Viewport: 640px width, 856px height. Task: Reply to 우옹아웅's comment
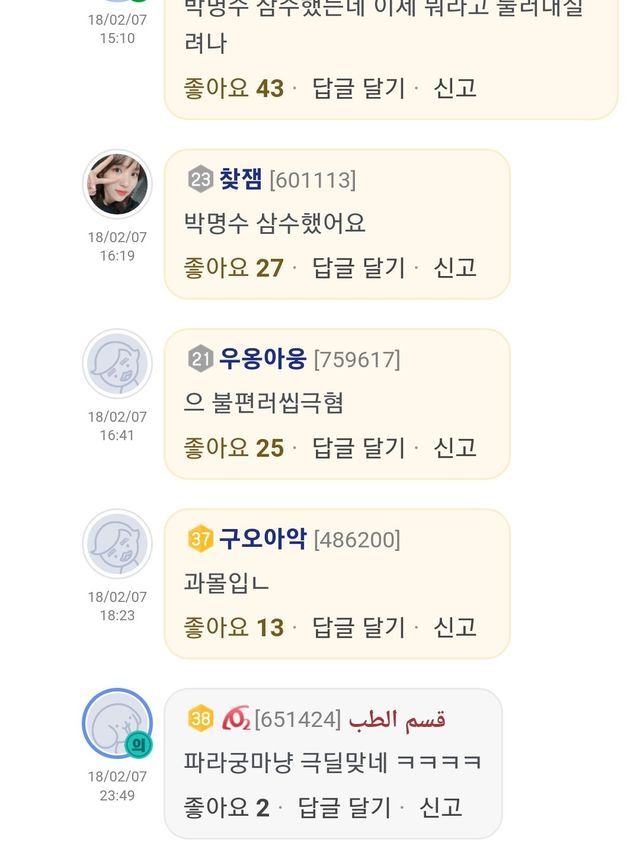pyautogui.click(x=359, y=448)
